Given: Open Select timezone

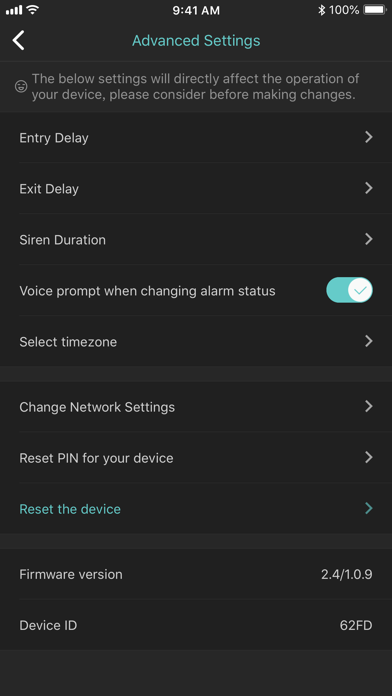Looking at the screenshot, I should pos(196,341).
